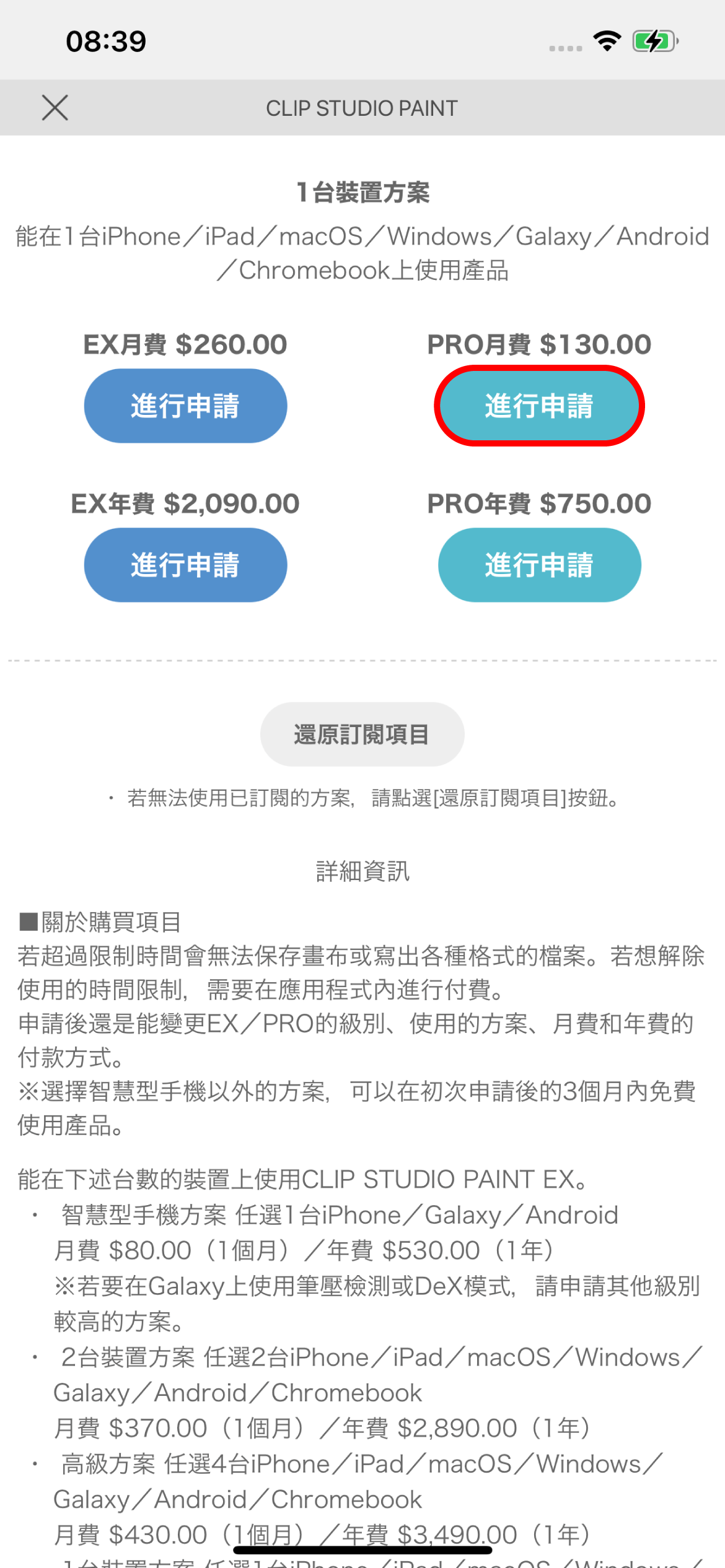Image resolution: width=725 pixels, height=1568 pixels.
Task: Apply for the PRO annual $750.00 plan
Action: click(539, 565)
